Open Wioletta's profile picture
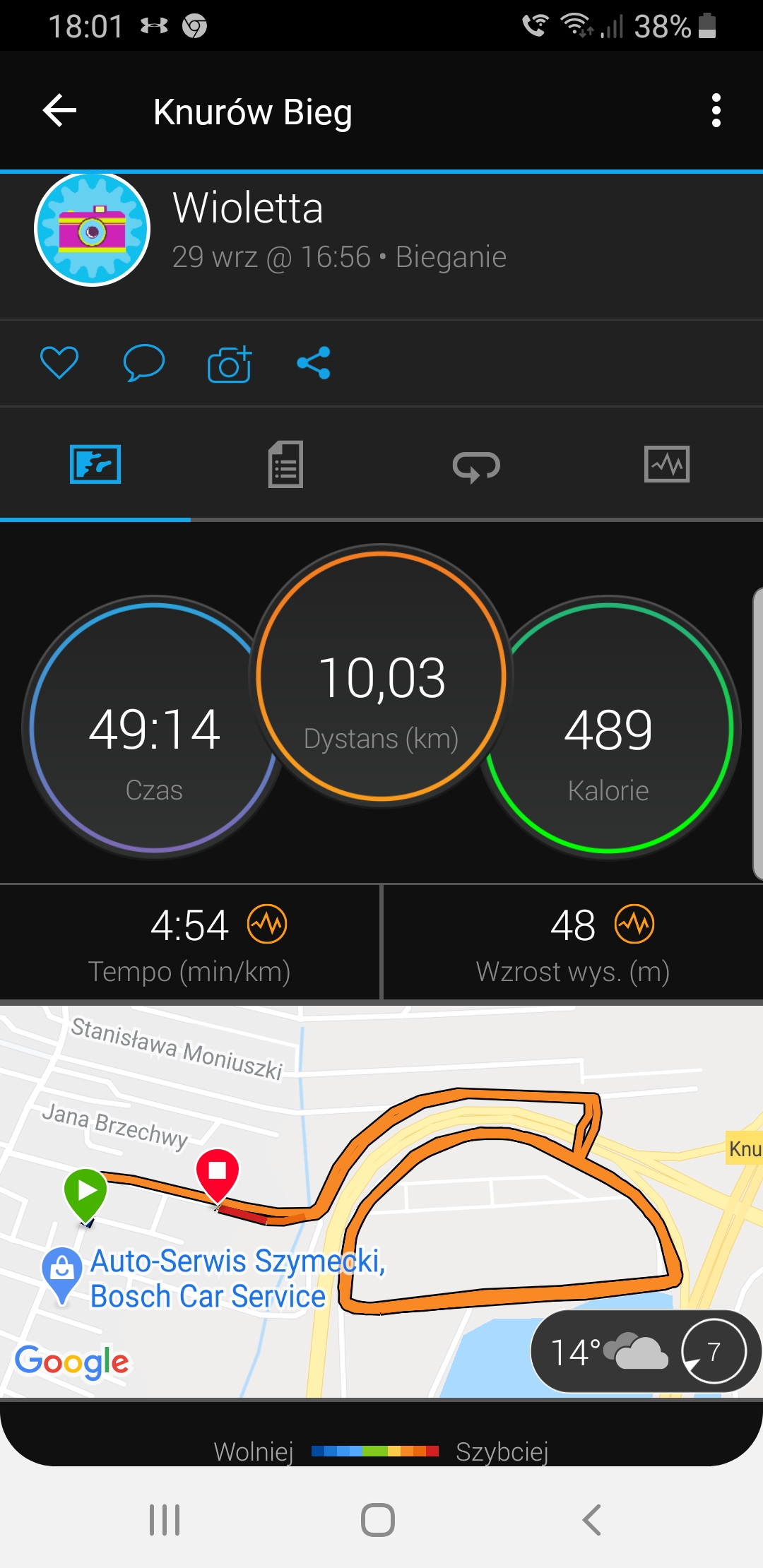763x1568 pixels. click(93, 230)
